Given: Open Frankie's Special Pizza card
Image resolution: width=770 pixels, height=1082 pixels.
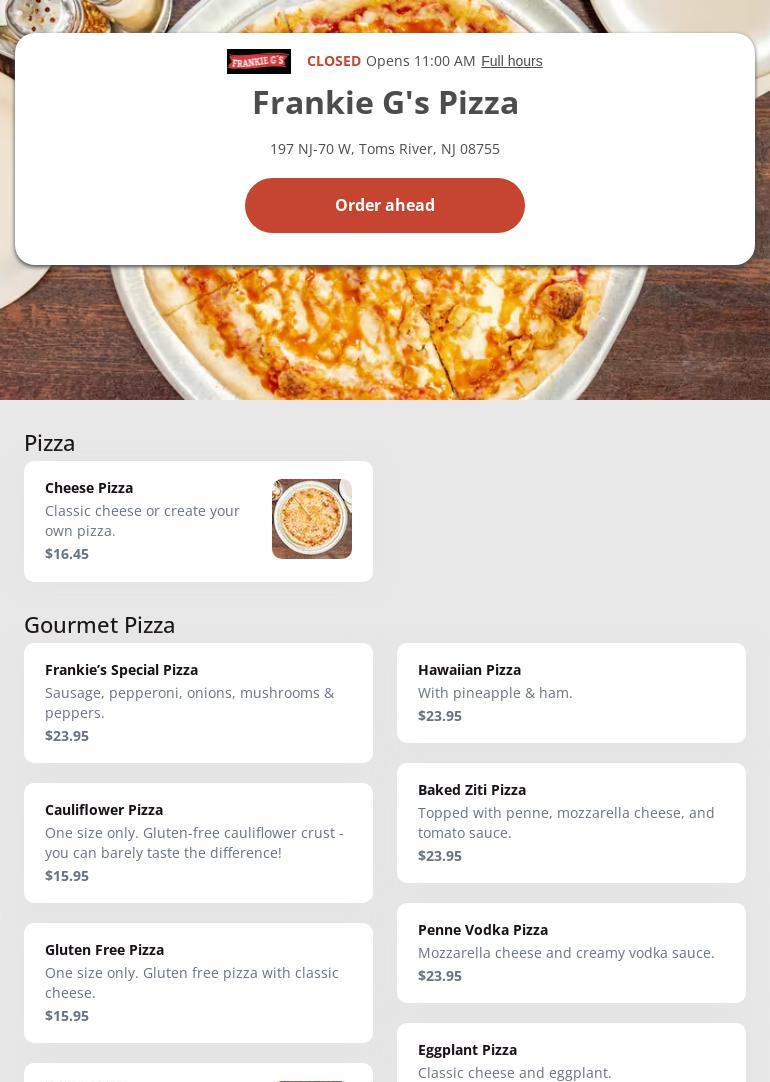Looking at the screenshot, I should tap(198, 702).
